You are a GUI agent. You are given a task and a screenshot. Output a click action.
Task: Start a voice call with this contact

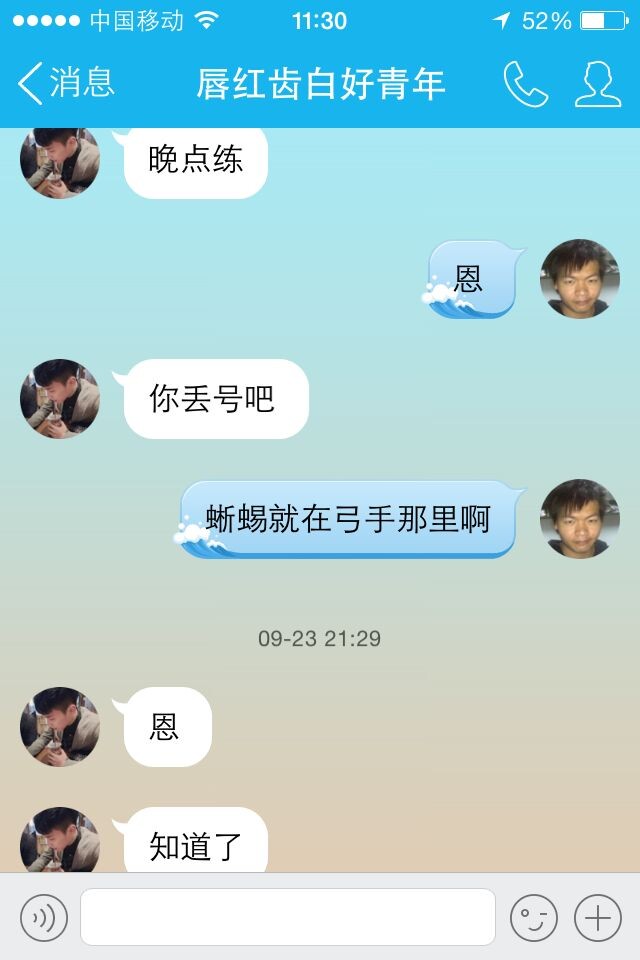coord(525,84)
